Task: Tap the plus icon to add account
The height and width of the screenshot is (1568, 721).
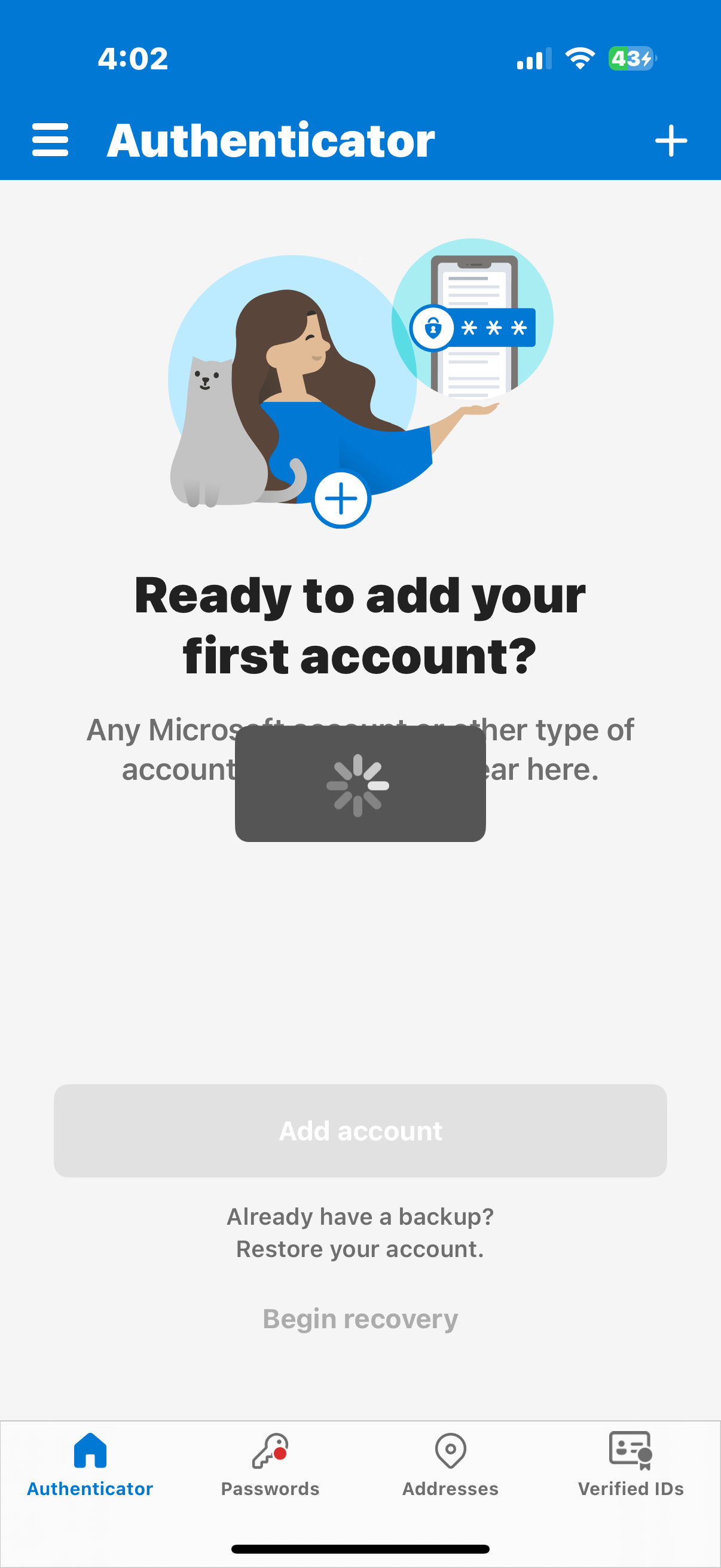Action: [x=671, y=141]
